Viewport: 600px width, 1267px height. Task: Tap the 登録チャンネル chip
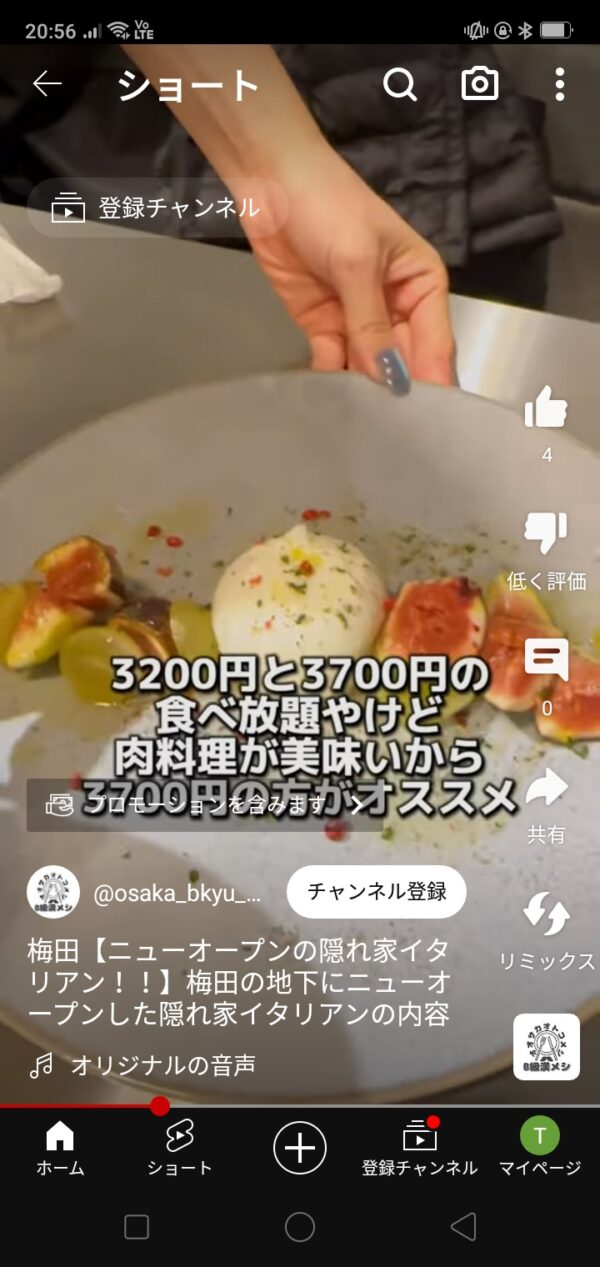[158, 208]
